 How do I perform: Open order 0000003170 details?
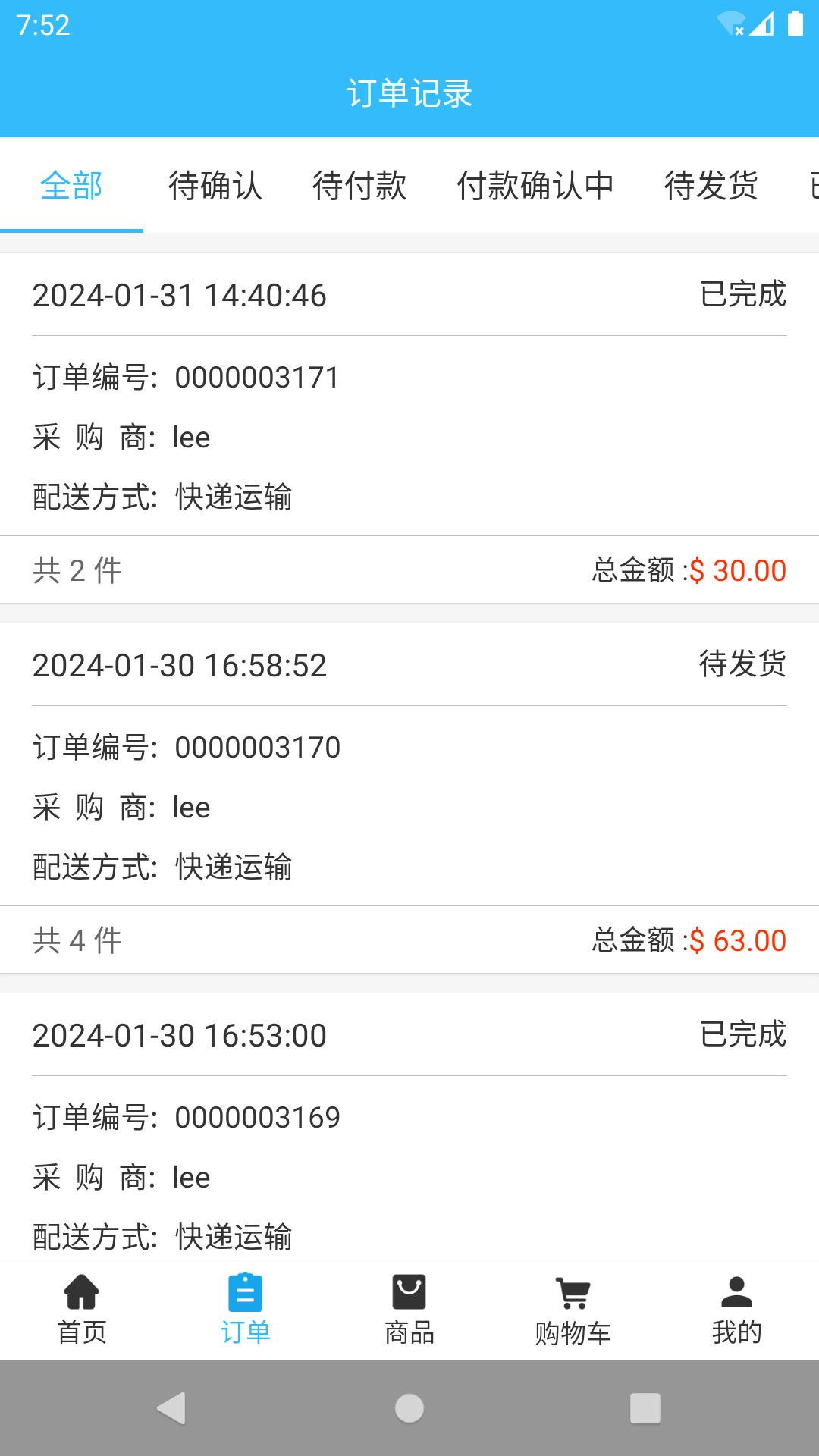pos(409,796)
